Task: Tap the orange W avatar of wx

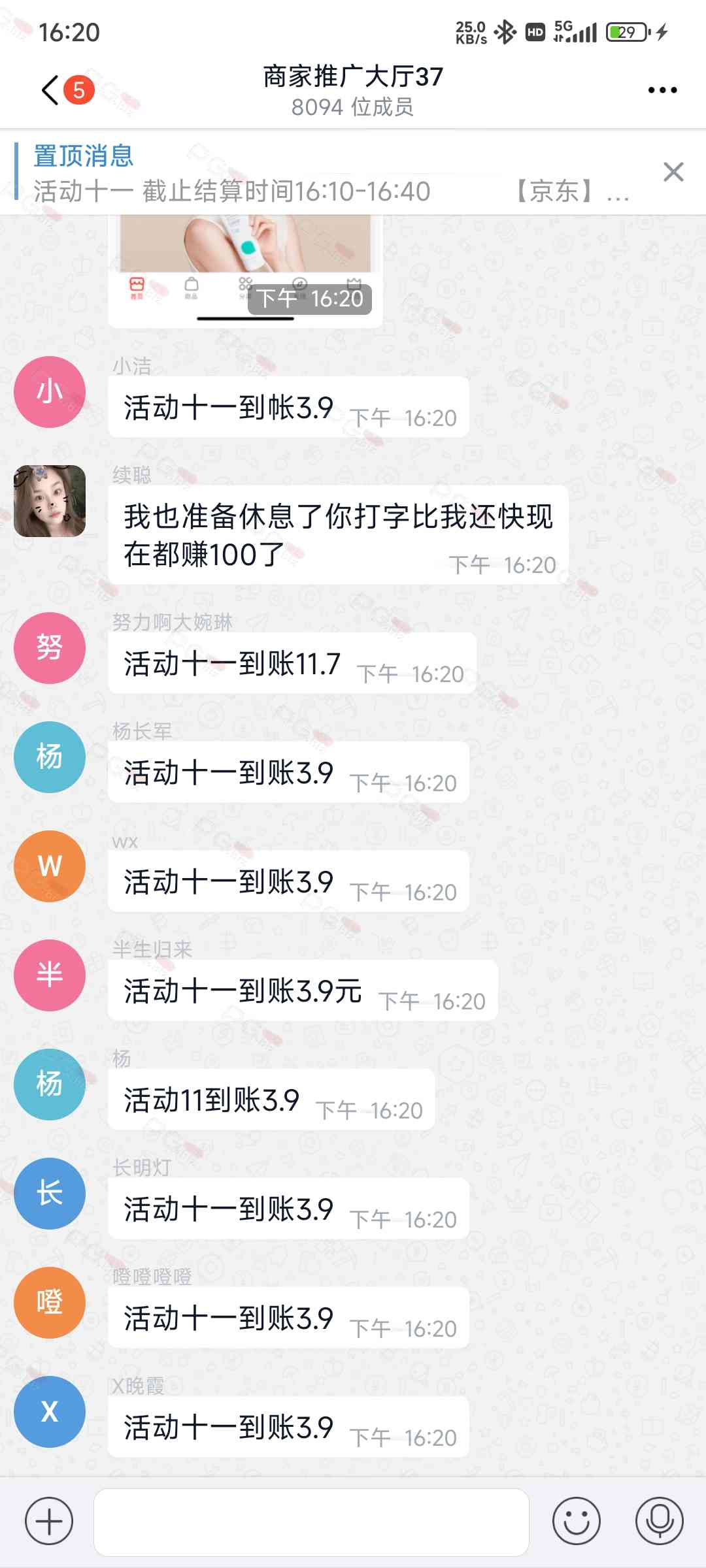Action: coord(50,866)
